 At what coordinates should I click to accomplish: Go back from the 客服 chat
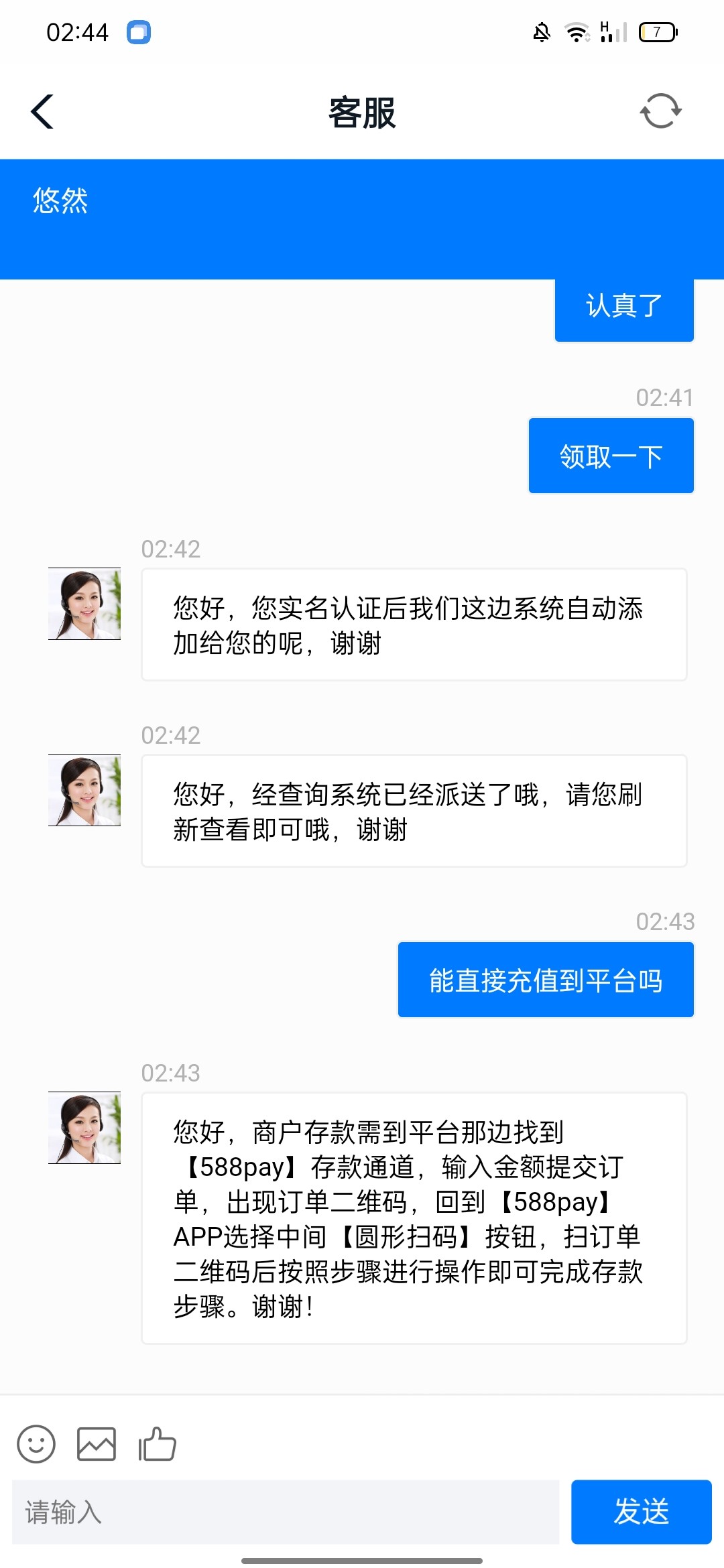click(42, 111)
